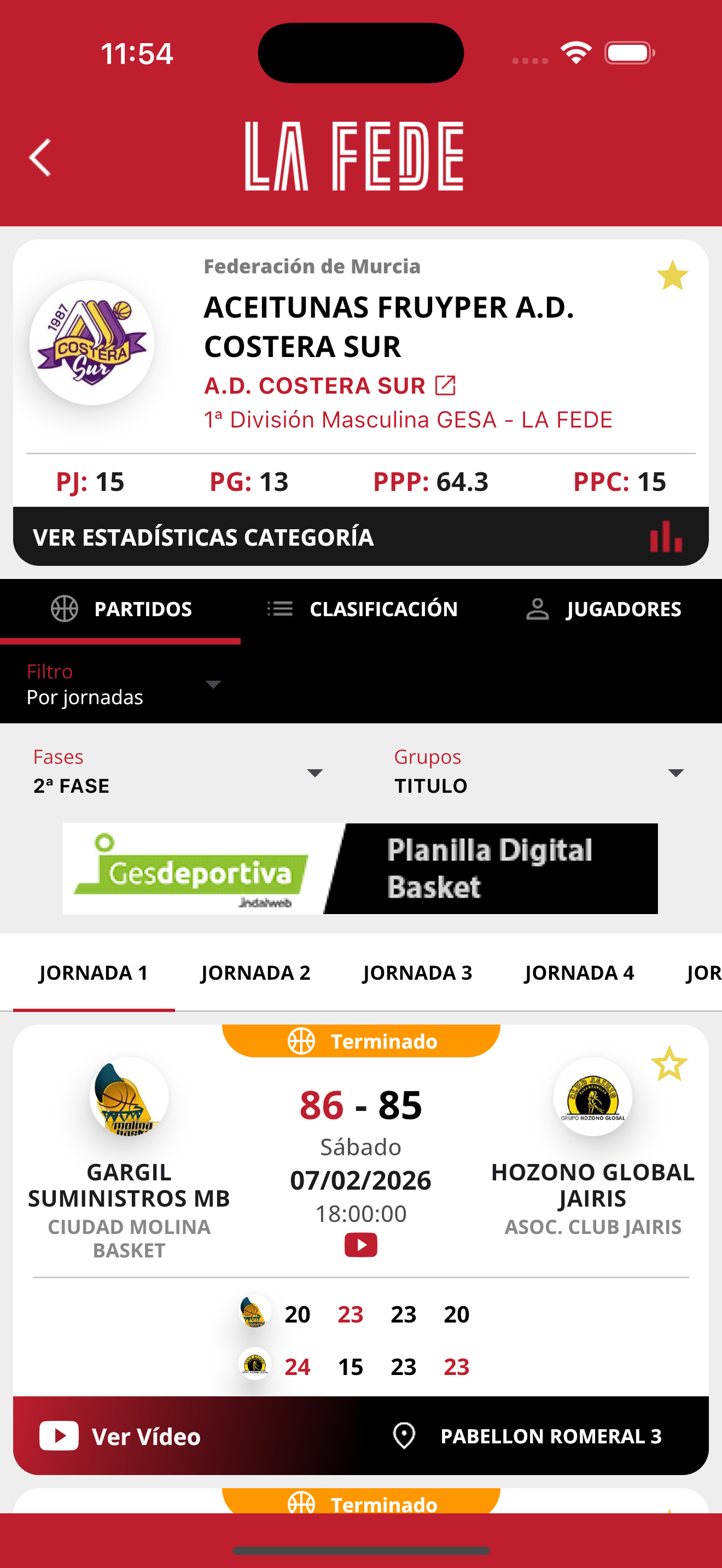Go back using the header arrow

click(x=40, y=157)
